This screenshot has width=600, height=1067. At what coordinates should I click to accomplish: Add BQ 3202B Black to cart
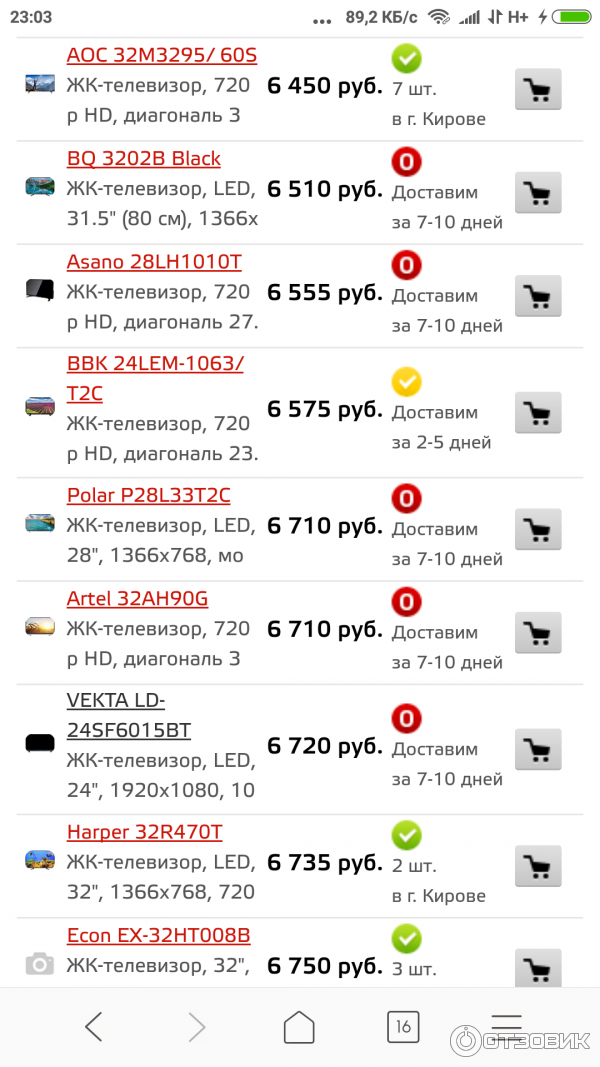click(538, 193)
